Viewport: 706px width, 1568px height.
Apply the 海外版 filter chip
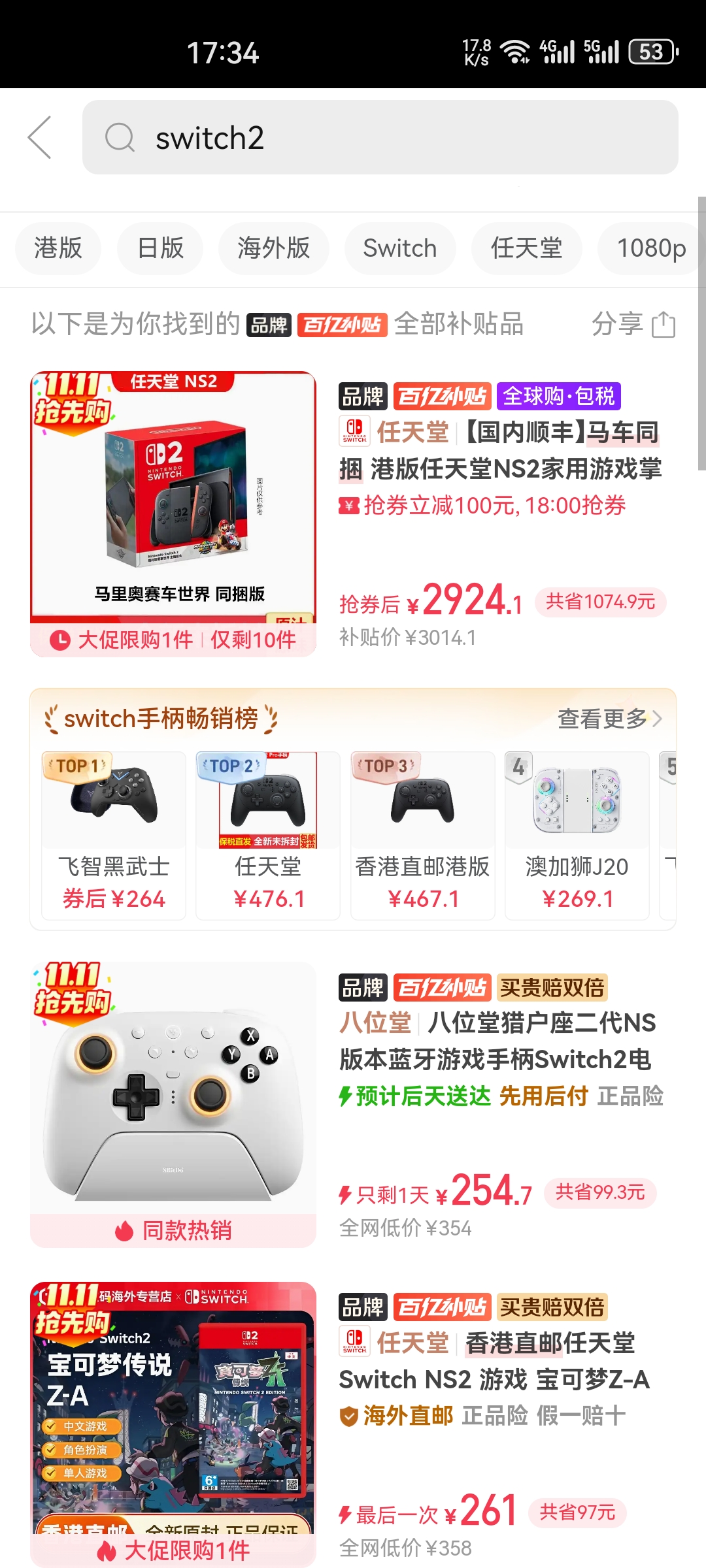[273, 248]
